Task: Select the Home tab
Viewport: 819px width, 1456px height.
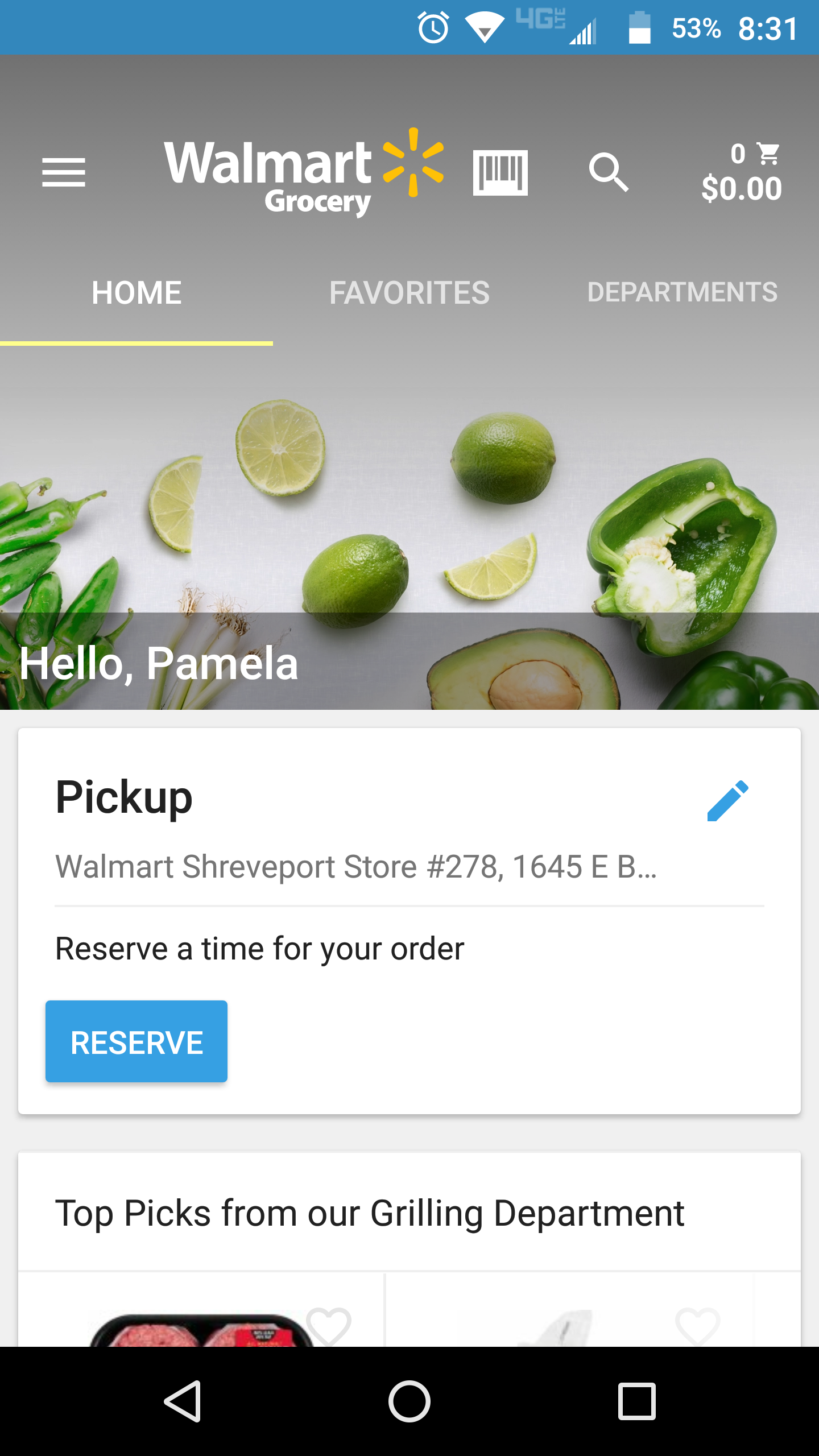Action: coord(136,293)
